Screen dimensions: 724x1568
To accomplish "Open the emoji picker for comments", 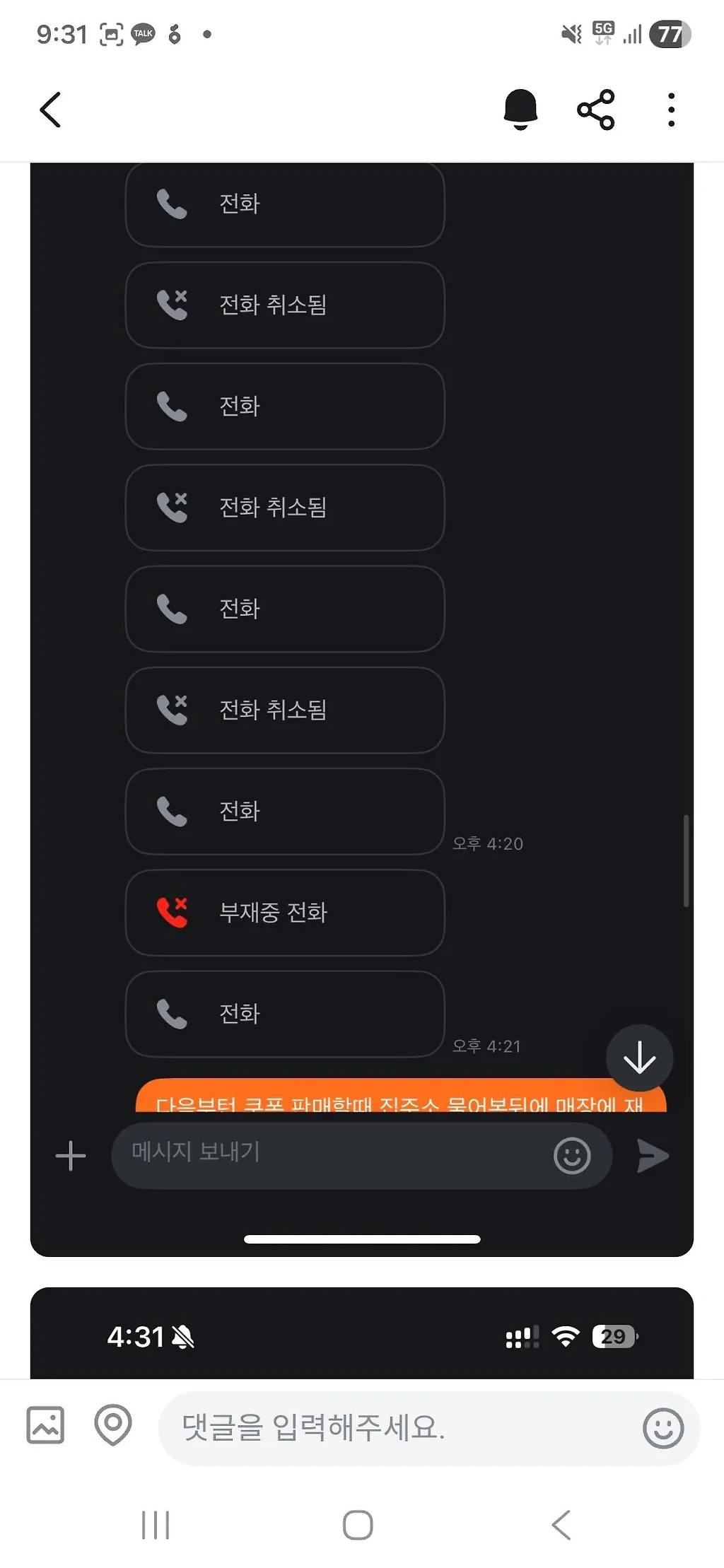I will point(663,1428).
